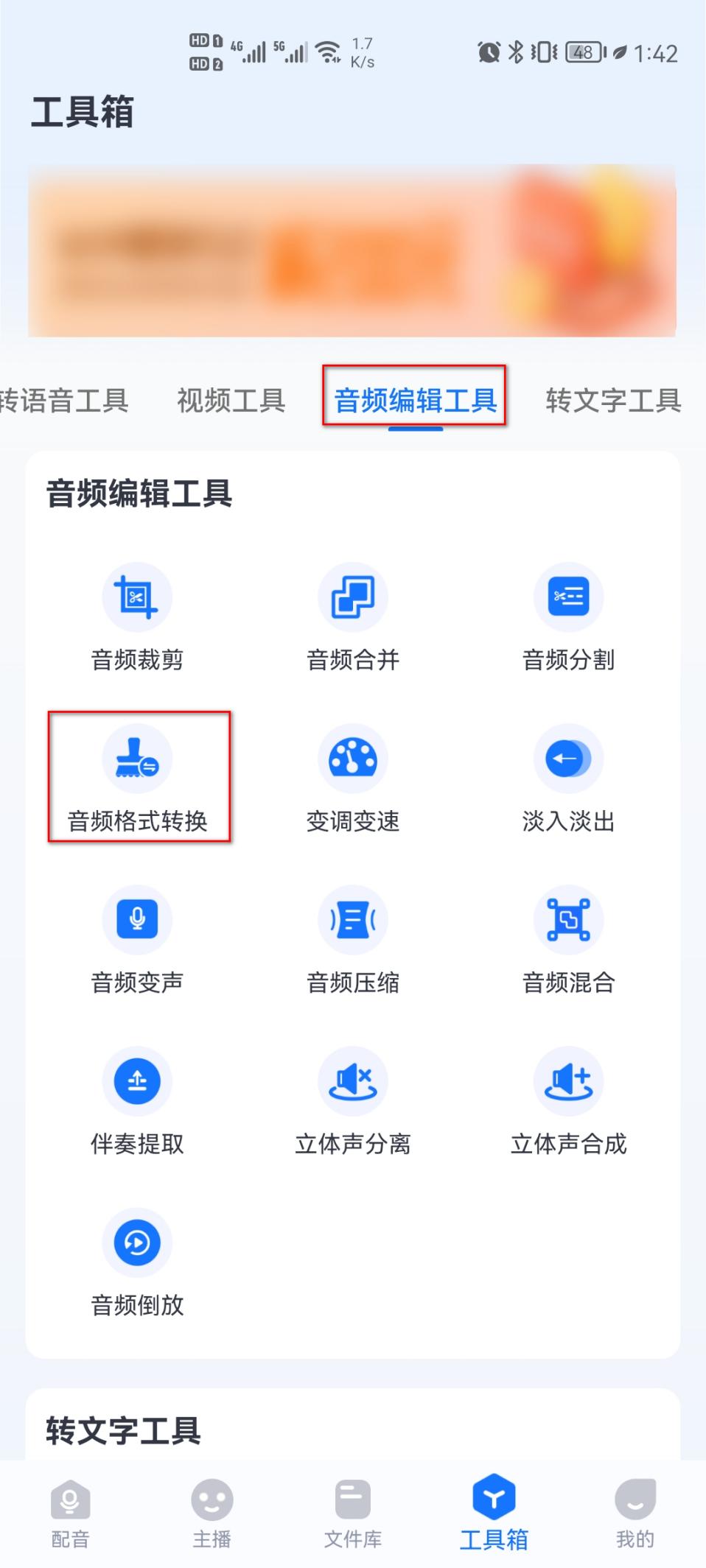Switch to the 视频工具 tab
The image size is (706, 1568).
[x=230, y=399]
